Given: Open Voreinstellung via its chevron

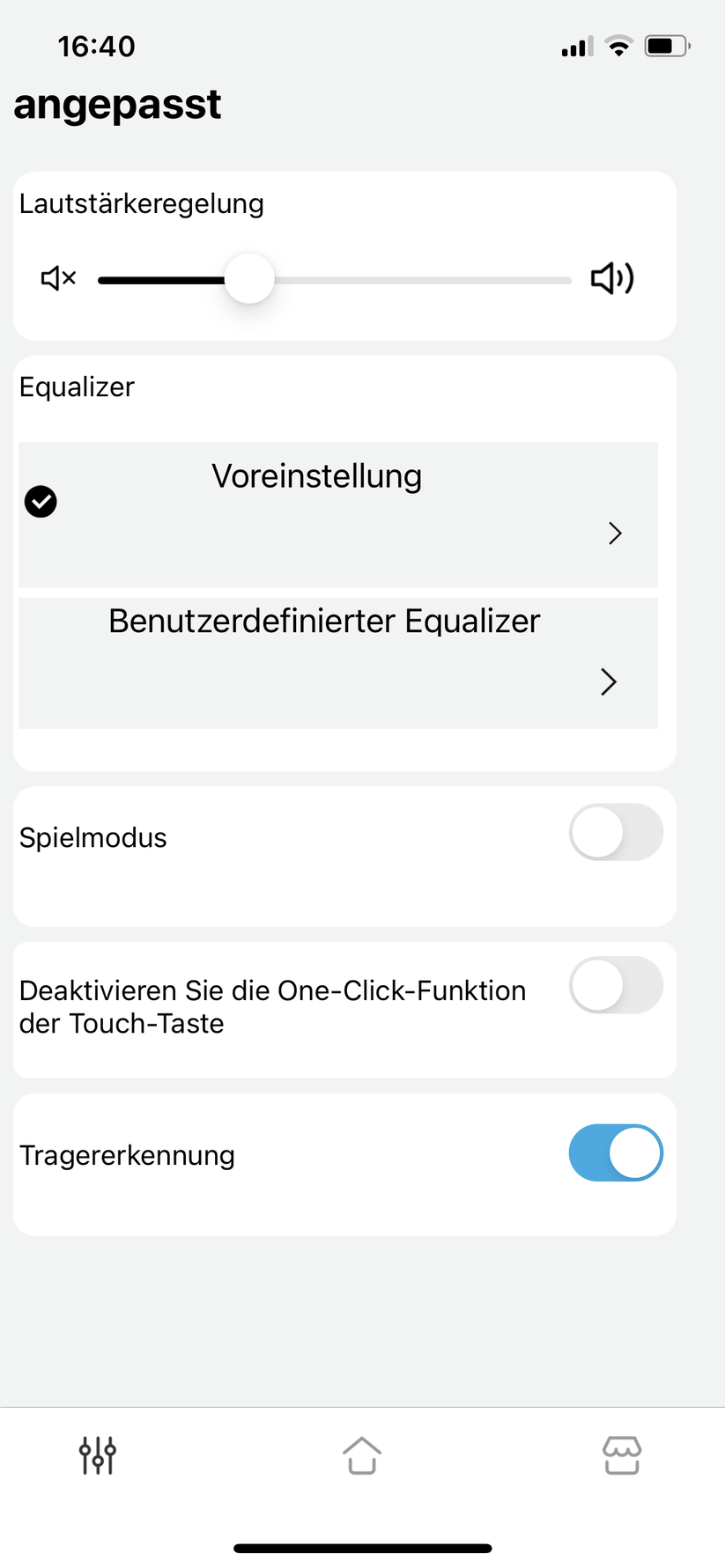Looking at the screenshot, I should click(x=615, y=534).
